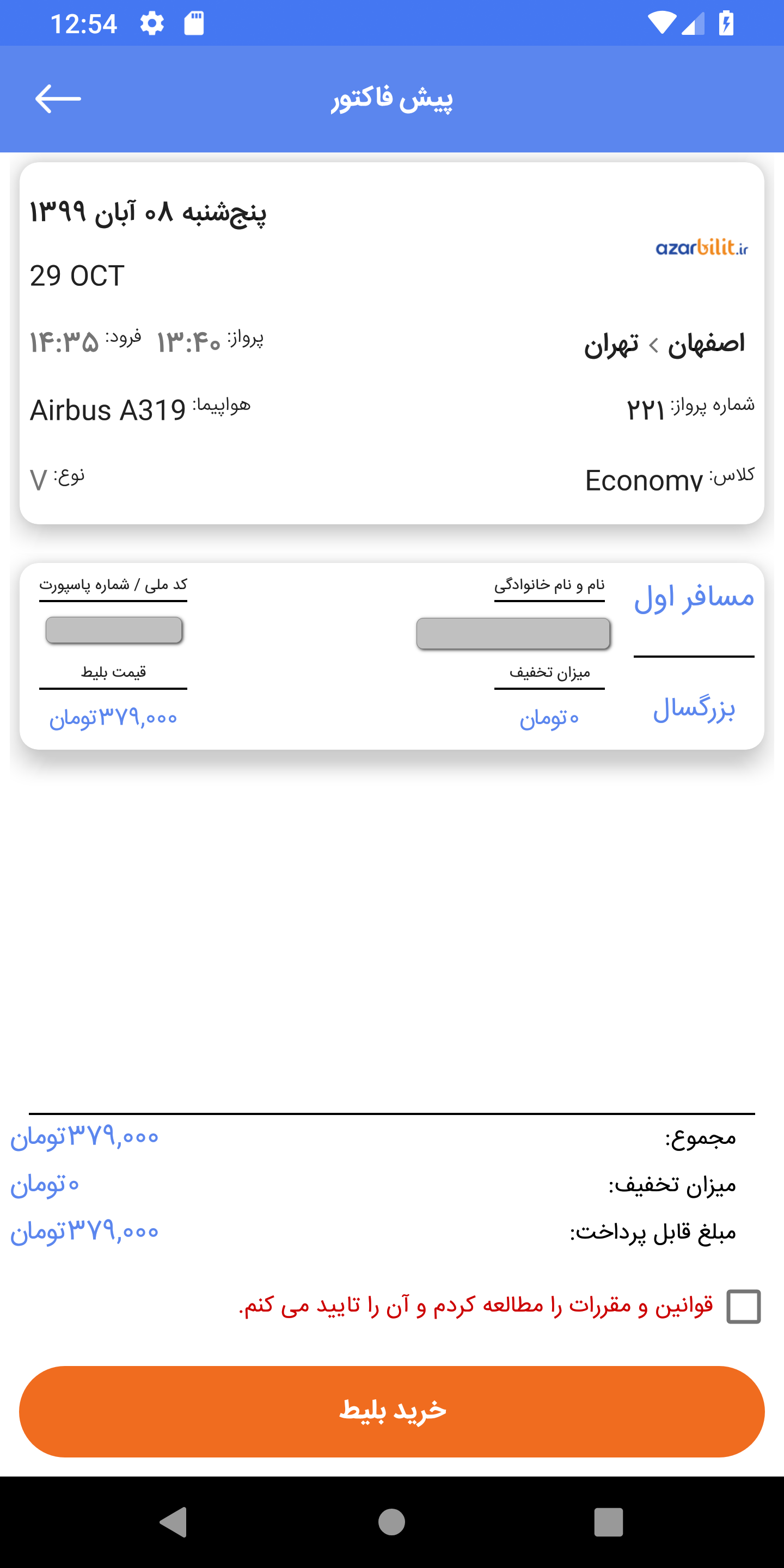Check the rules and regulations agreement box

tap(743, 1306)
